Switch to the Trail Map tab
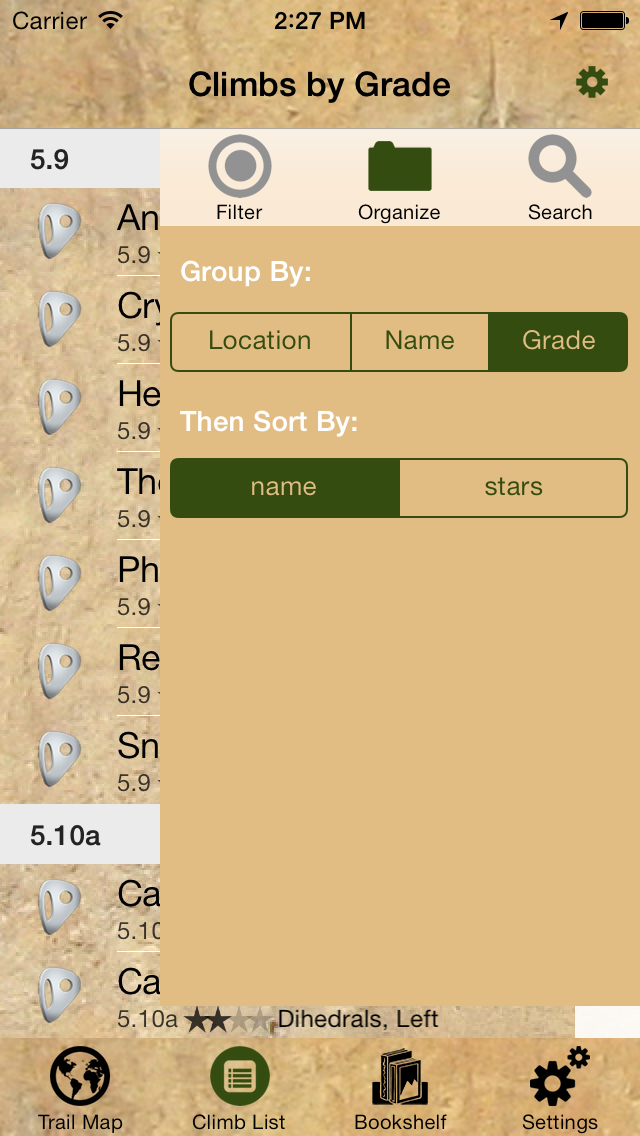 pyautogui.click(x=80, y=1088)
